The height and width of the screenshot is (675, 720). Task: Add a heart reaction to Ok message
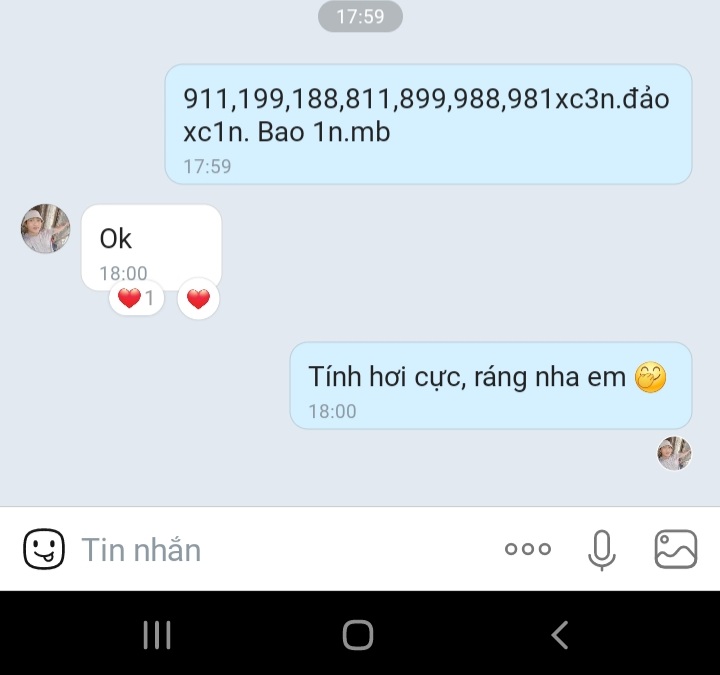click(x=198, y=298)
